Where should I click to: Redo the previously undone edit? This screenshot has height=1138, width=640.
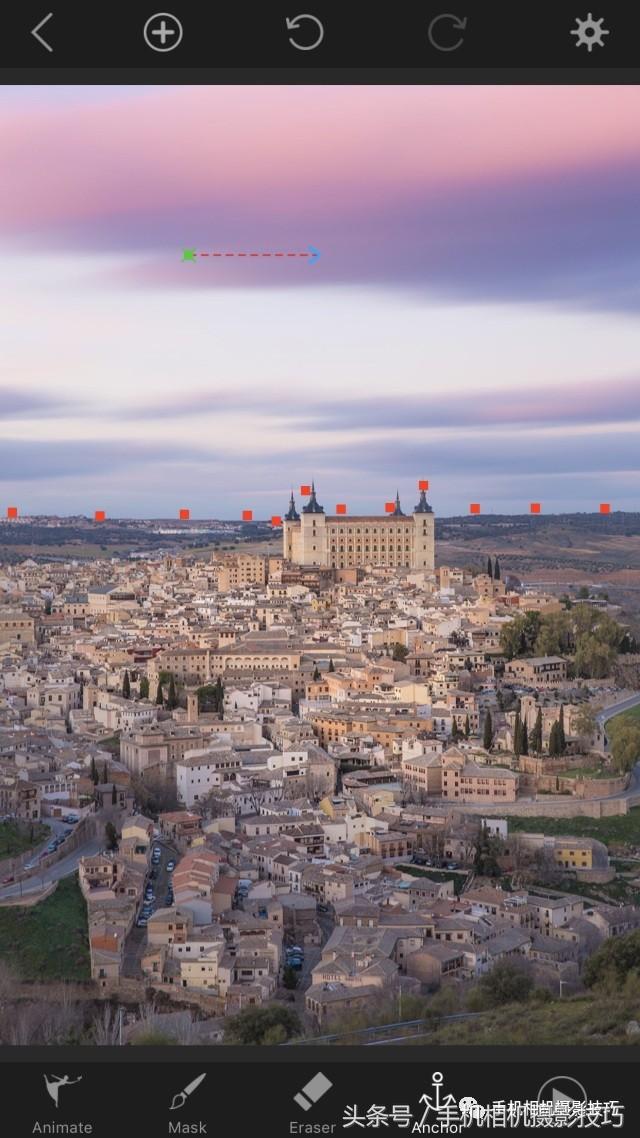(x=446, y=33)
